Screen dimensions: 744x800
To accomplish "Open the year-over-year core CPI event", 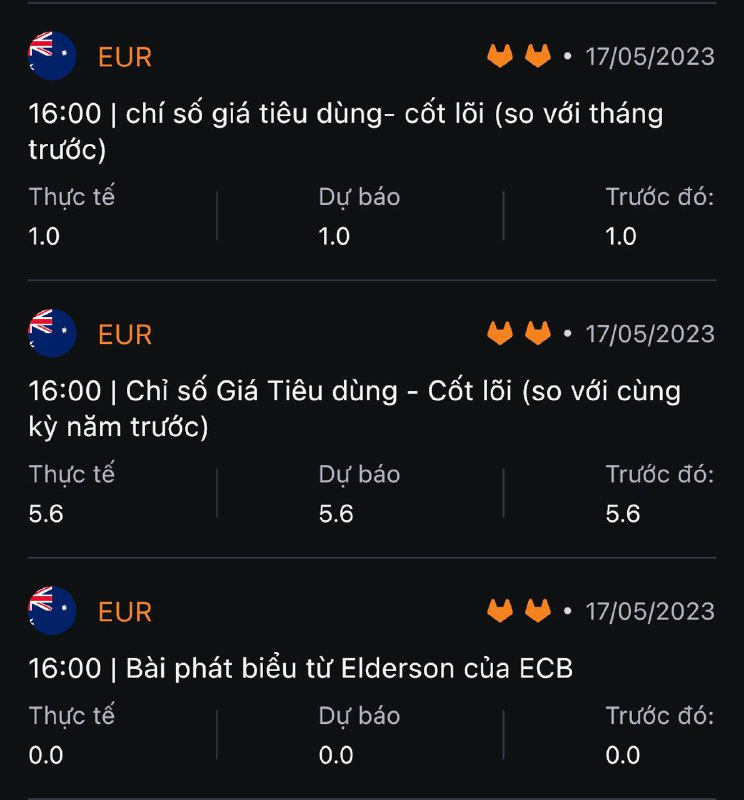I will (x=354, y=408).
